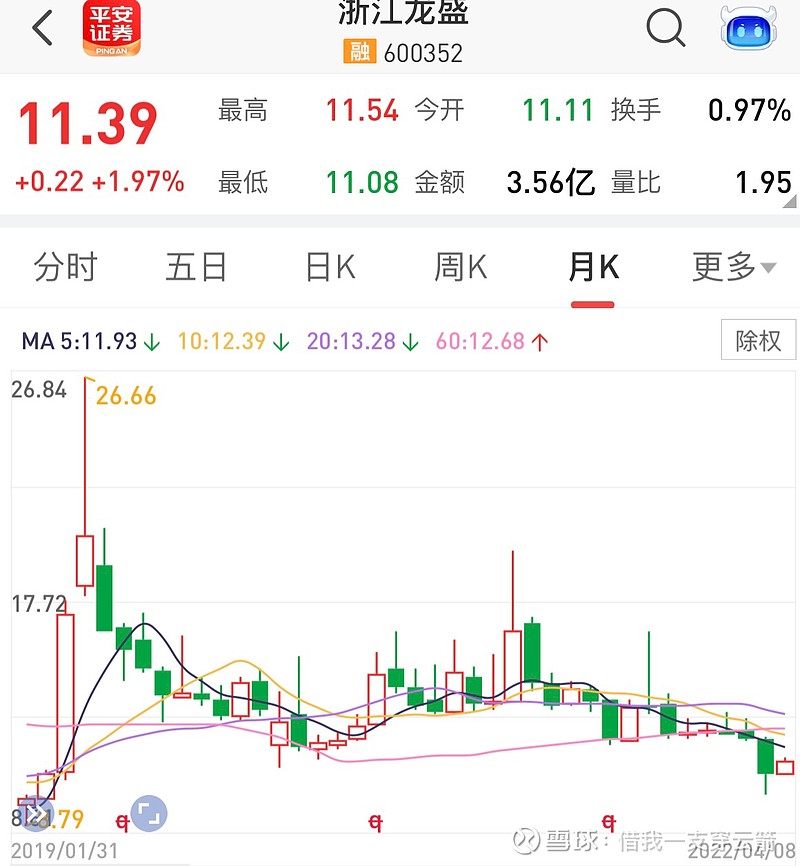The image size is (800, 866).
Task: Go back using the top-left arrow
Action: click(42, 29)
